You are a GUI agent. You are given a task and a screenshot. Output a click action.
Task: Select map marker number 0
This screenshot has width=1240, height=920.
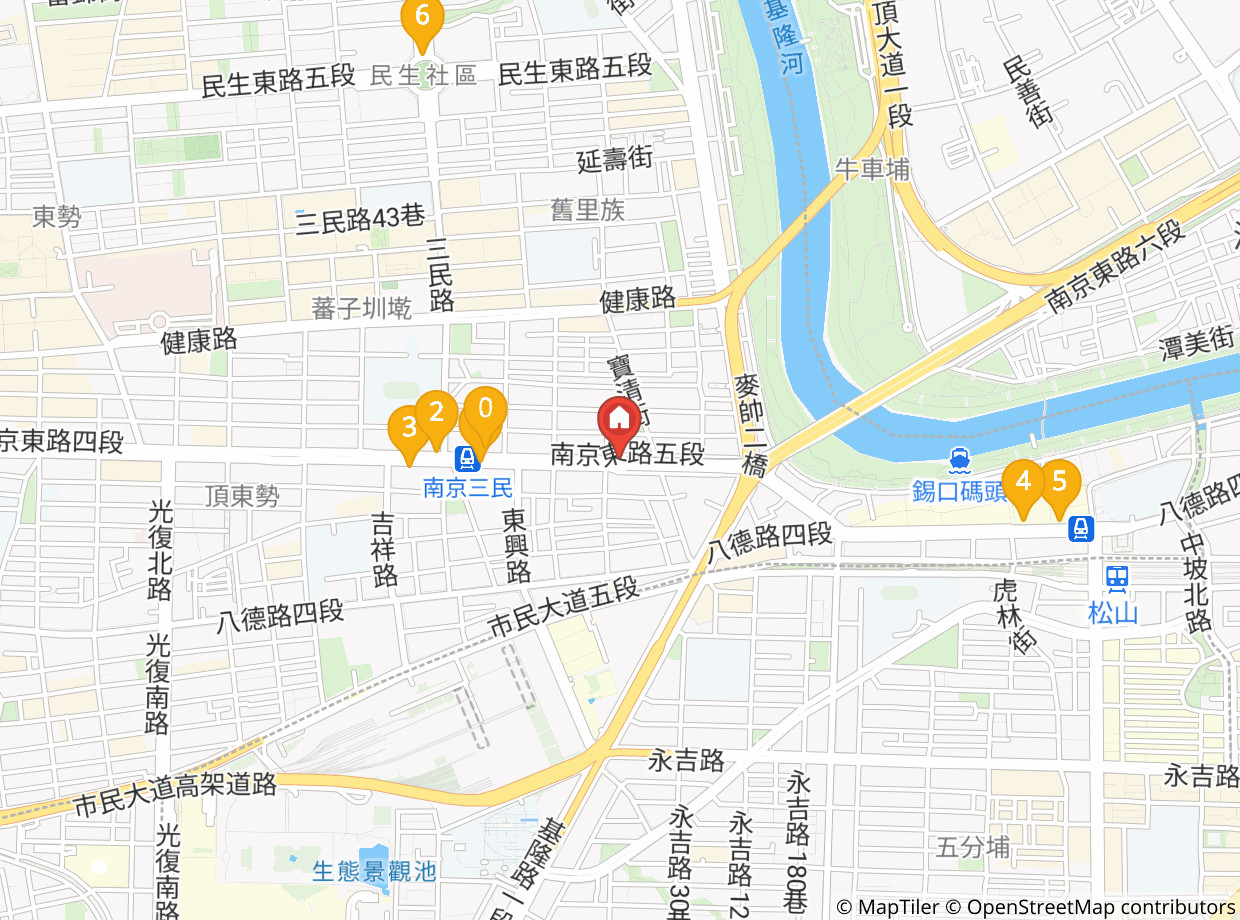[x=486, y=413]
